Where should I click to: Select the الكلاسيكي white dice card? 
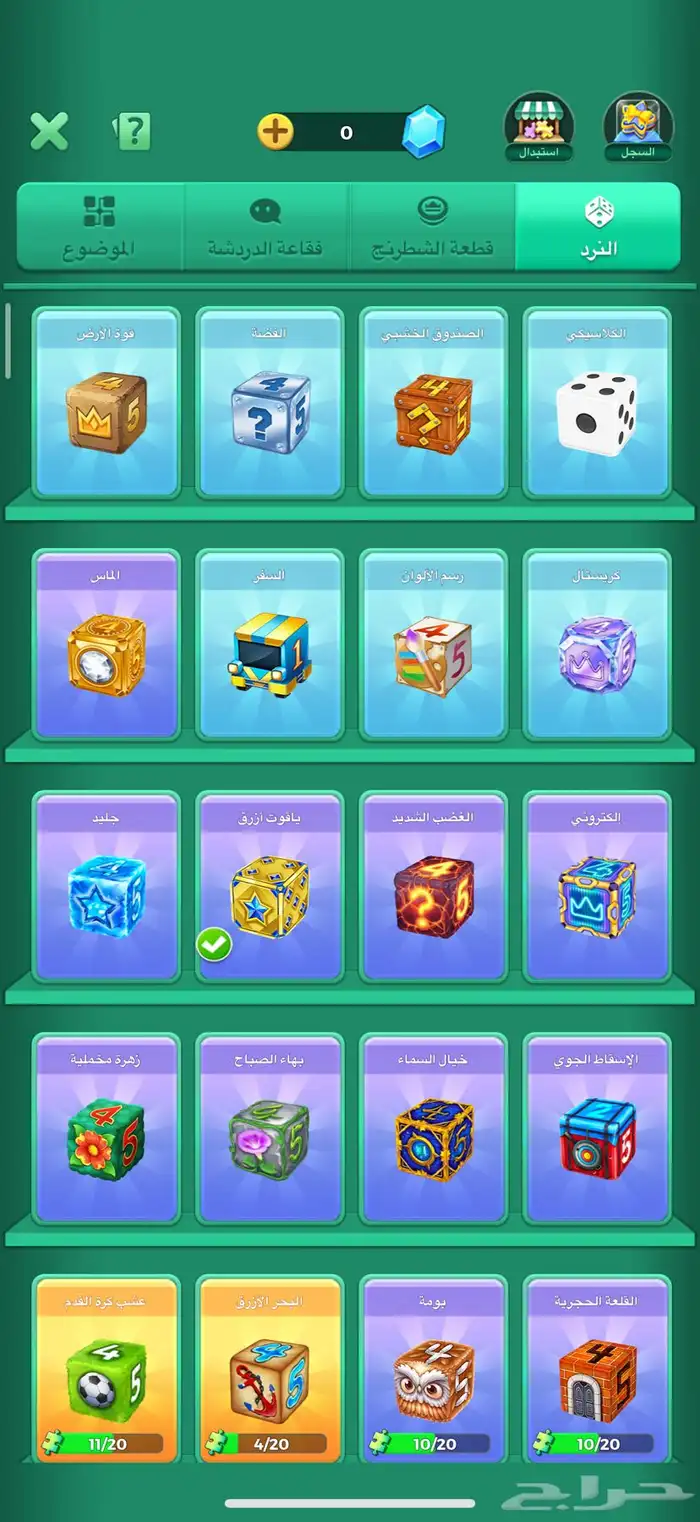[597, 403]
